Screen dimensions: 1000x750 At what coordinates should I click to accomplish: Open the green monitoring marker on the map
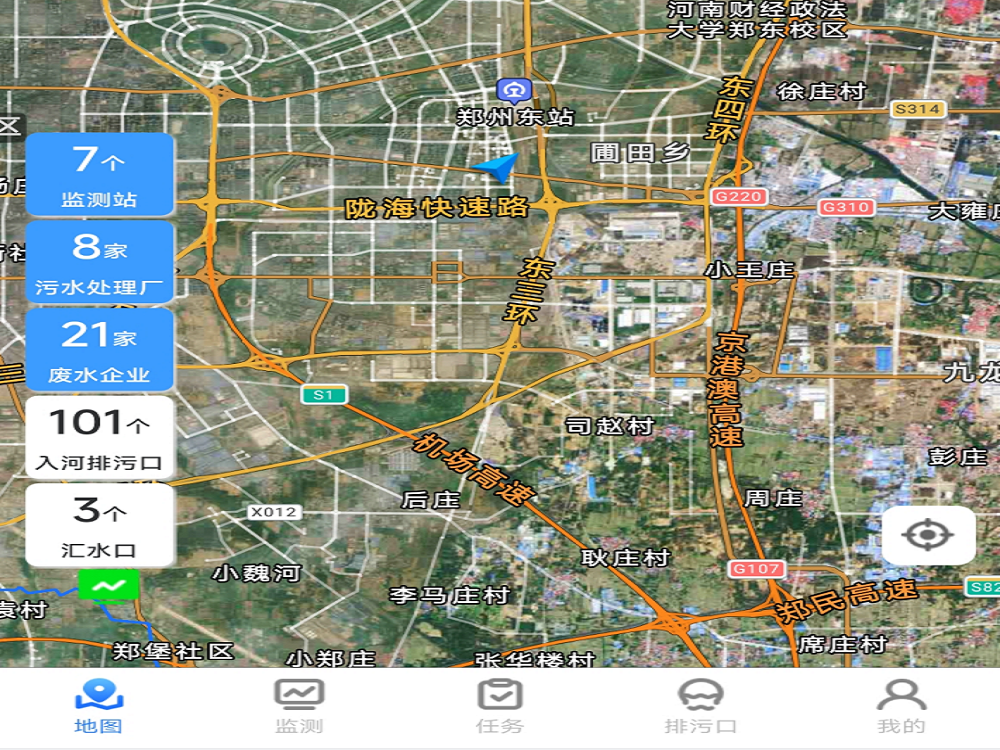(110, 585)
